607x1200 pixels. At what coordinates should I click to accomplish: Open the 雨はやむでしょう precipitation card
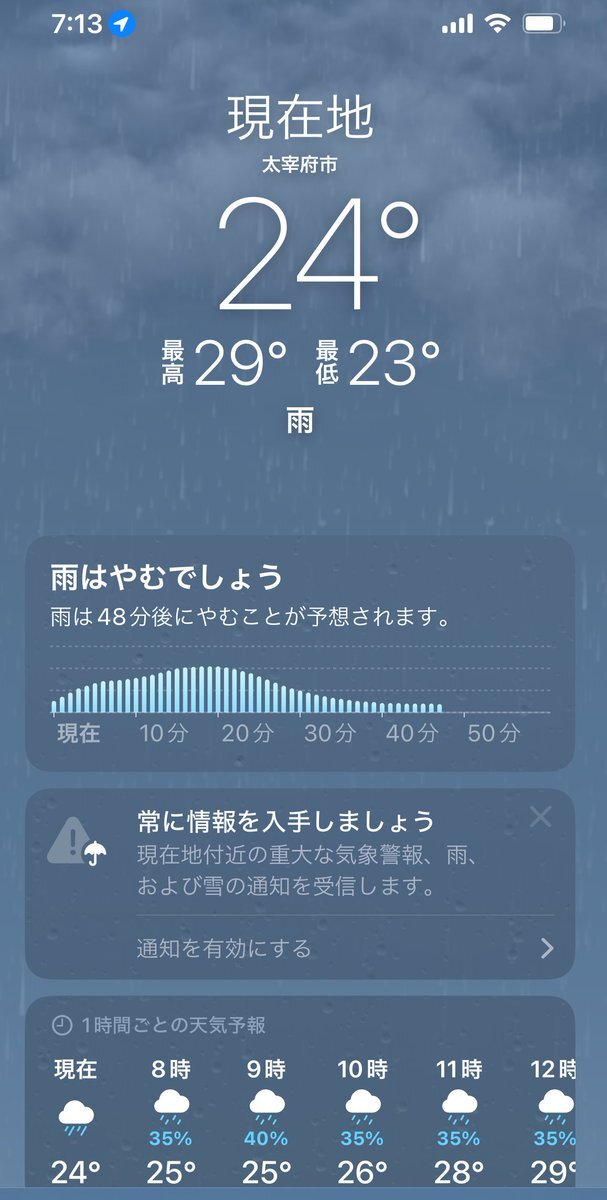(300, 652)
